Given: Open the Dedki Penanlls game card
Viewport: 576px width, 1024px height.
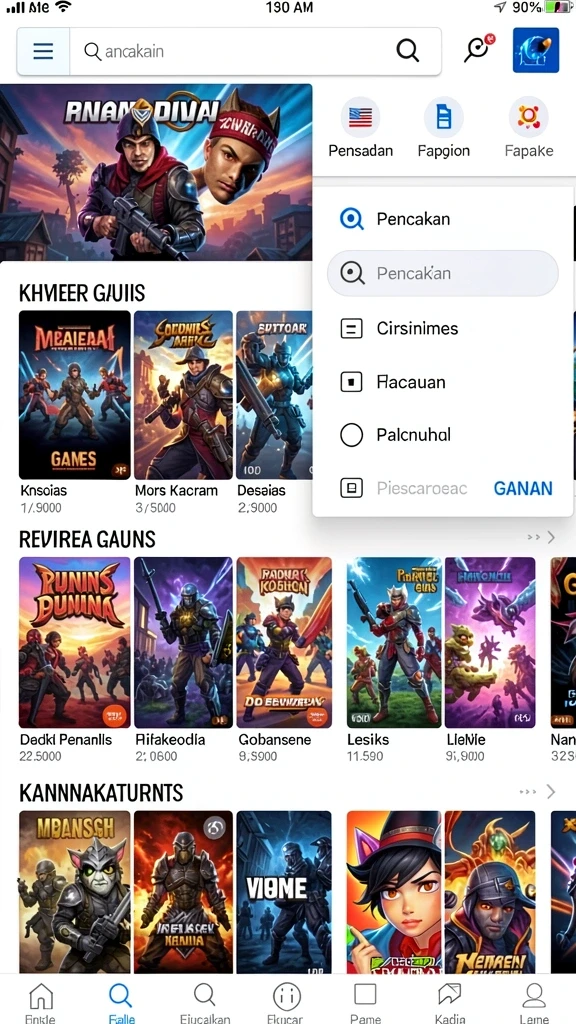Looking at the screenshot, I should coord(74,660).
